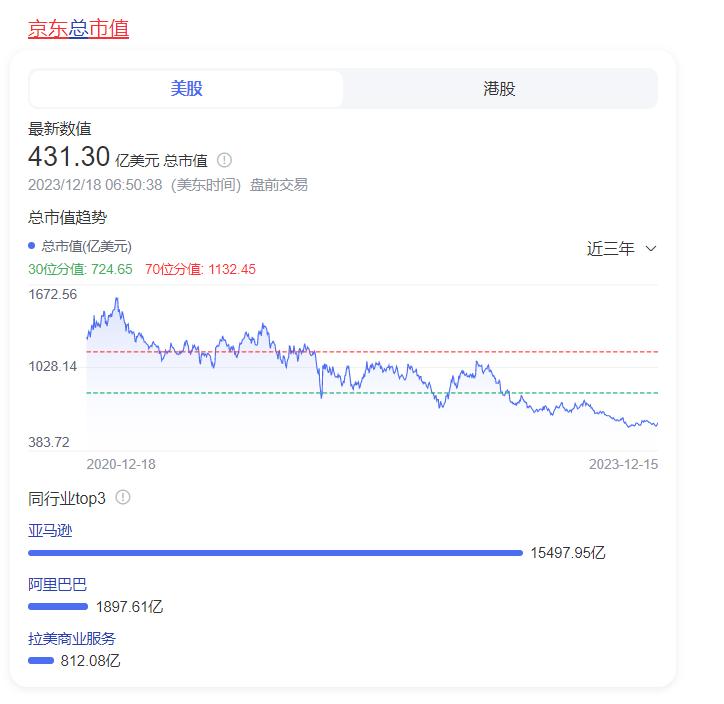This screenshot has height=704, width=724.
Task: Open 拉美商业服务 market cap details
Action: pos(72,639)
